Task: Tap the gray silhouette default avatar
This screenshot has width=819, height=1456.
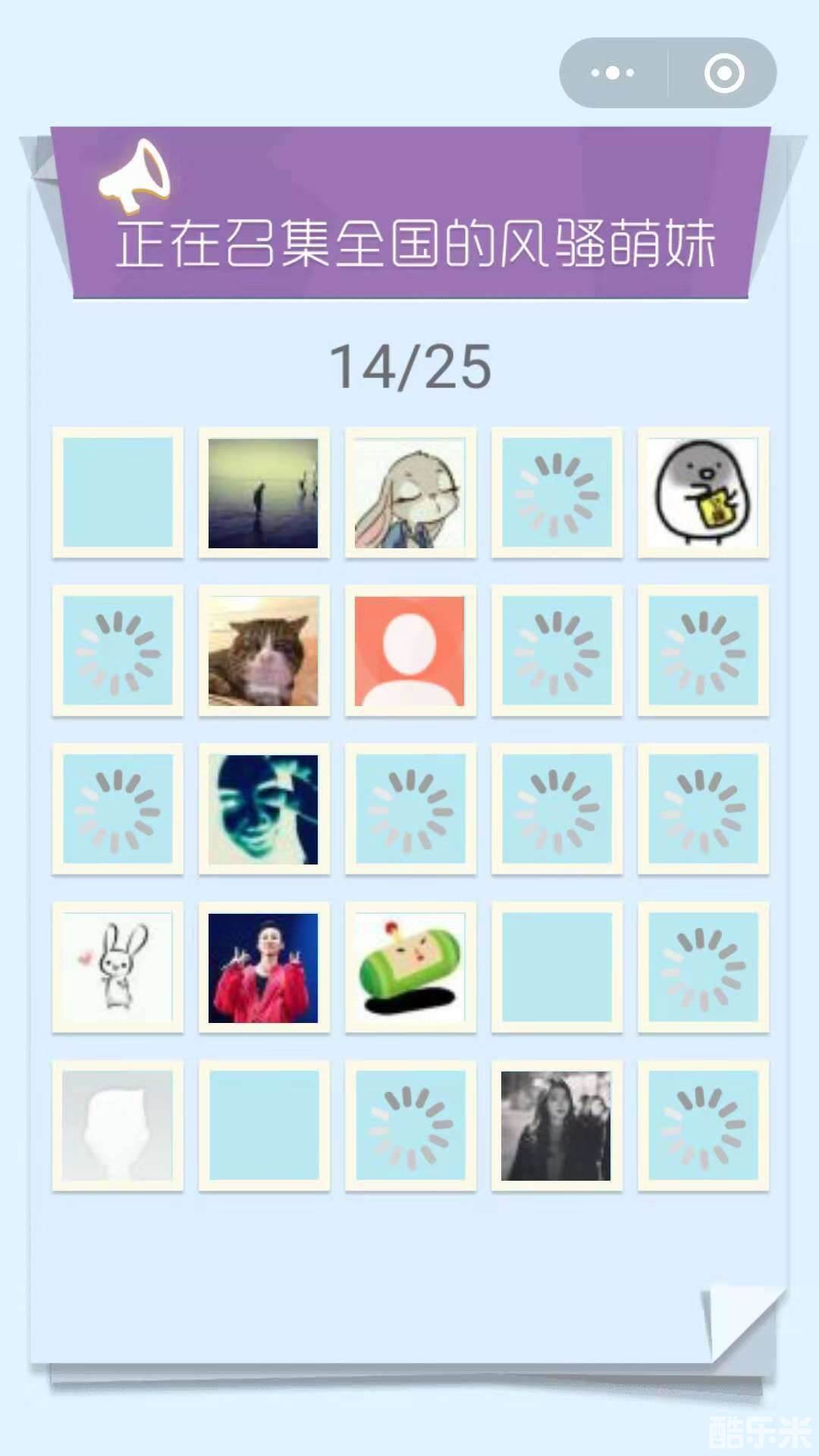Action: click(x=118, y=1125)
